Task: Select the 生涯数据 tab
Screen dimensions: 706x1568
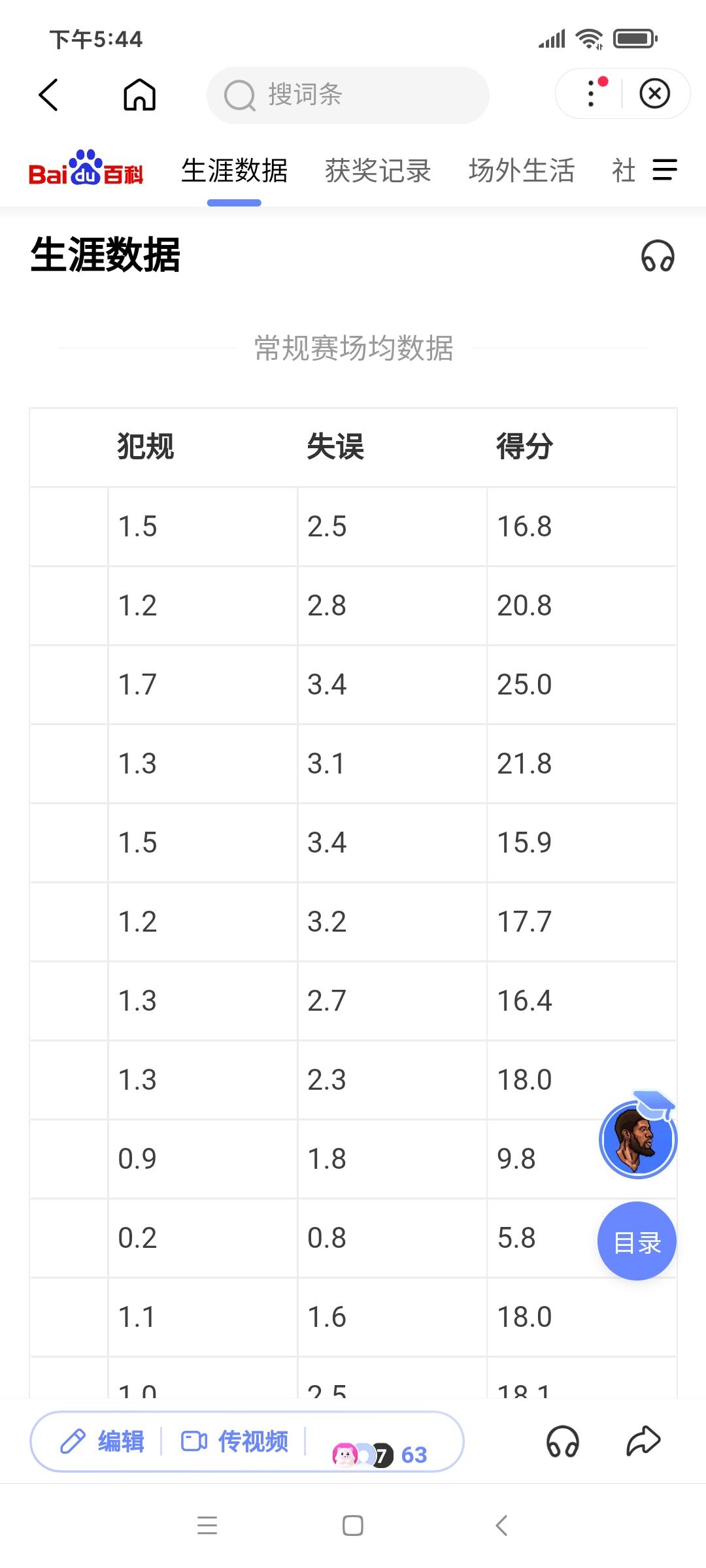Action: [x=234, y=171]
